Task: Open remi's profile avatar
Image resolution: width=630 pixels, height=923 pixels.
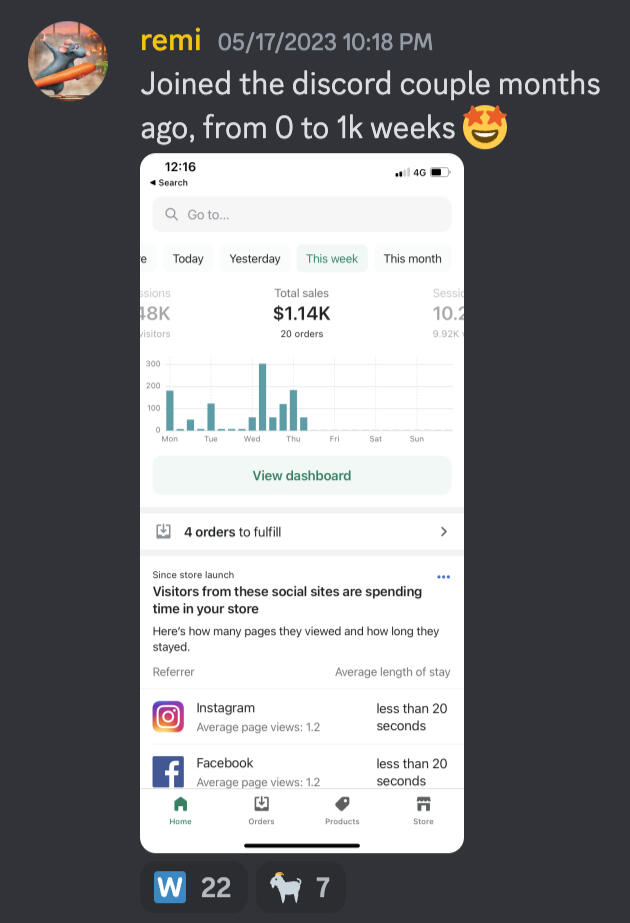Action: 68,60
